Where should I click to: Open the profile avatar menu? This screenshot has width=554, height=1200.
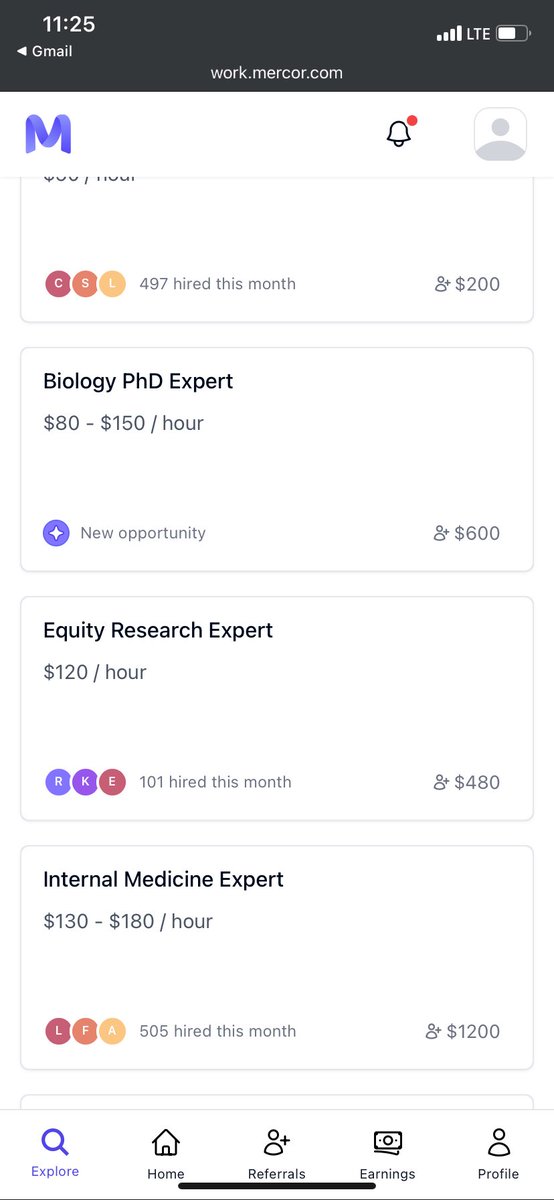[500, 134]
